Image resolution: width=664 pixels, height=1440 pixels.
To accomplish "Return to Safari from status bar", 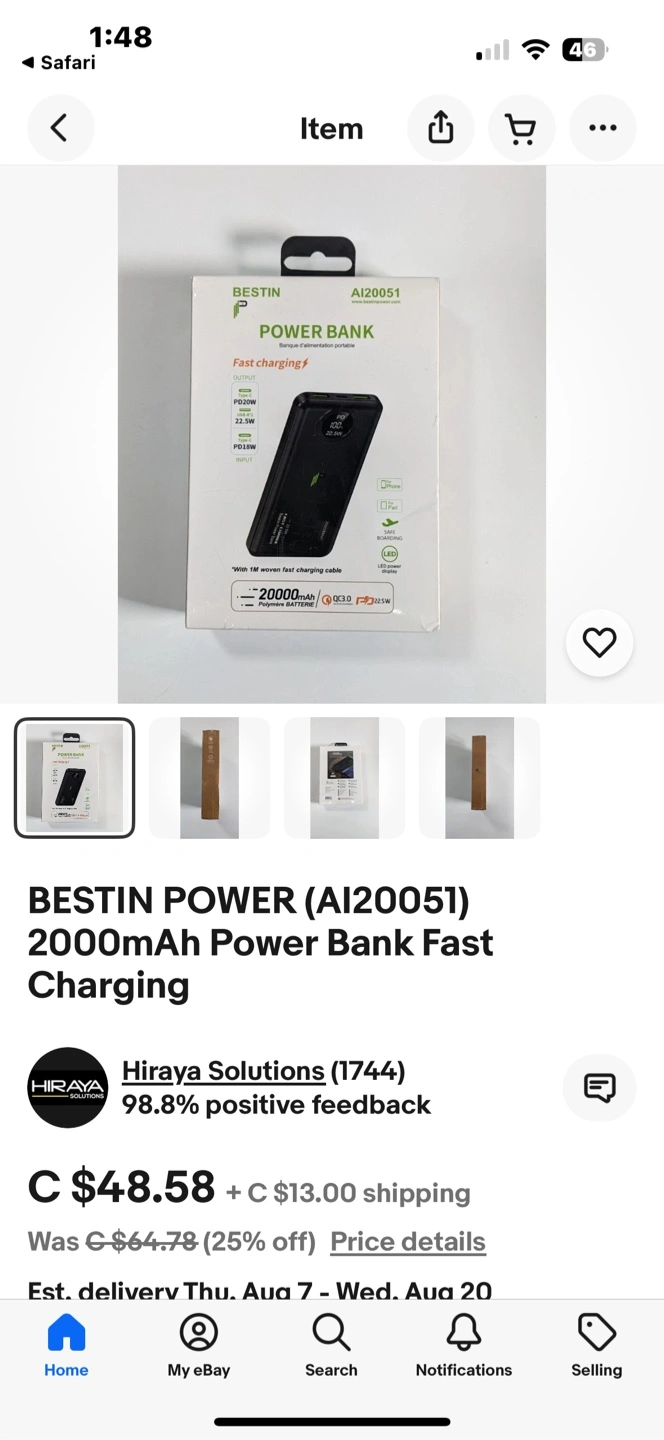I will (59, 62).
